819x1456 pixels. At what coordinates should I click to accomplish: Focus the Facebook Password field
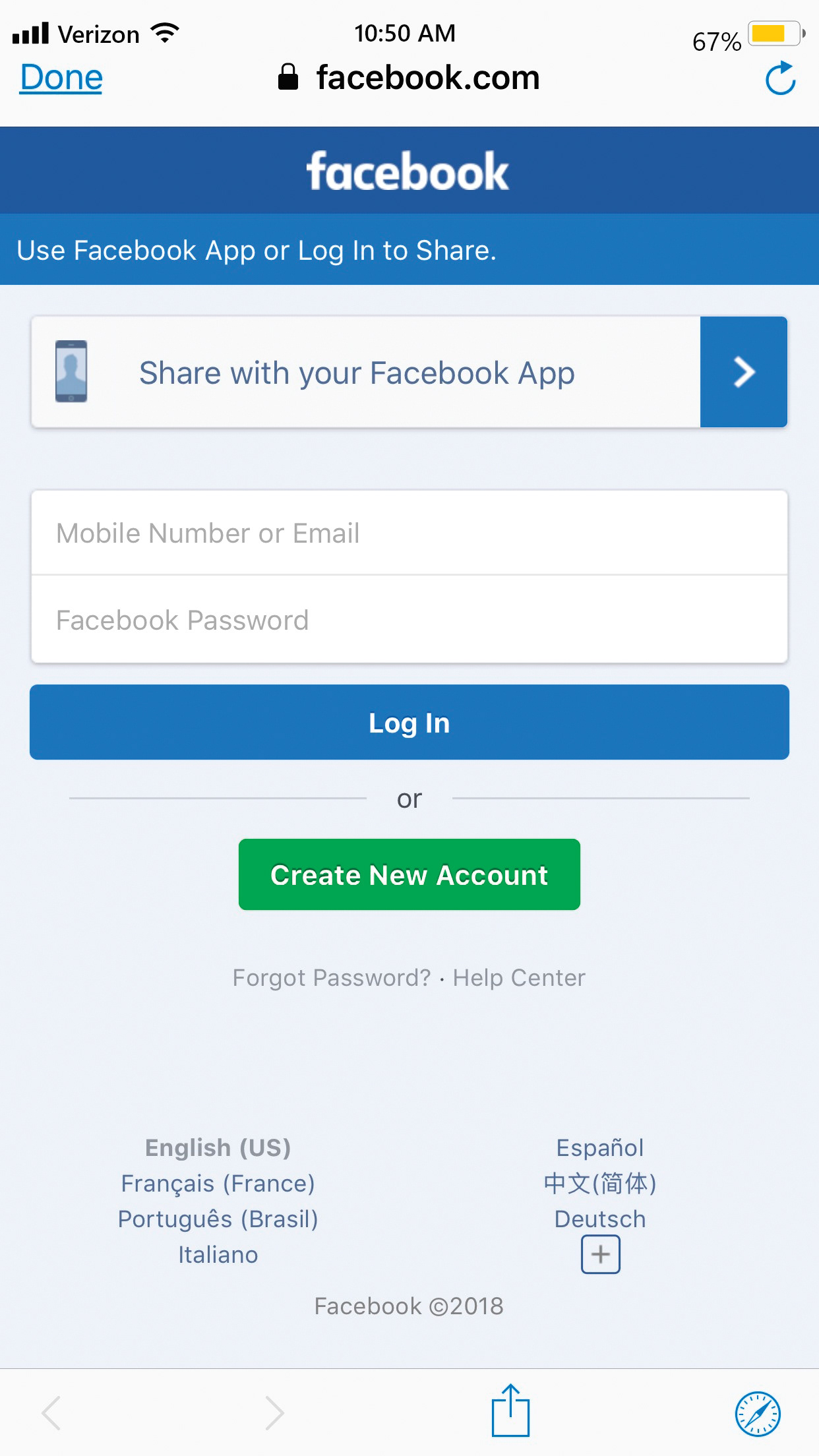[x=409, y=620]
